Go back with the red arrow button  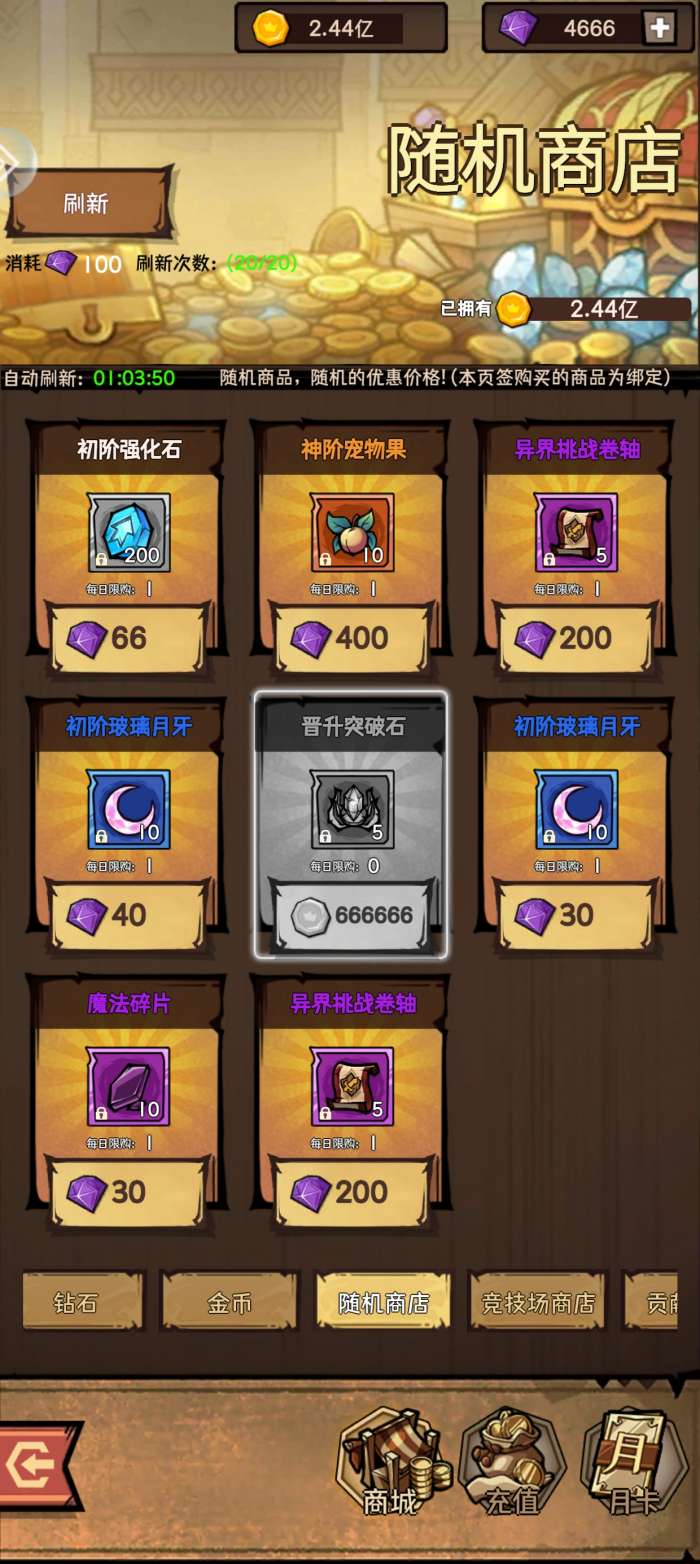[35, 1465]
